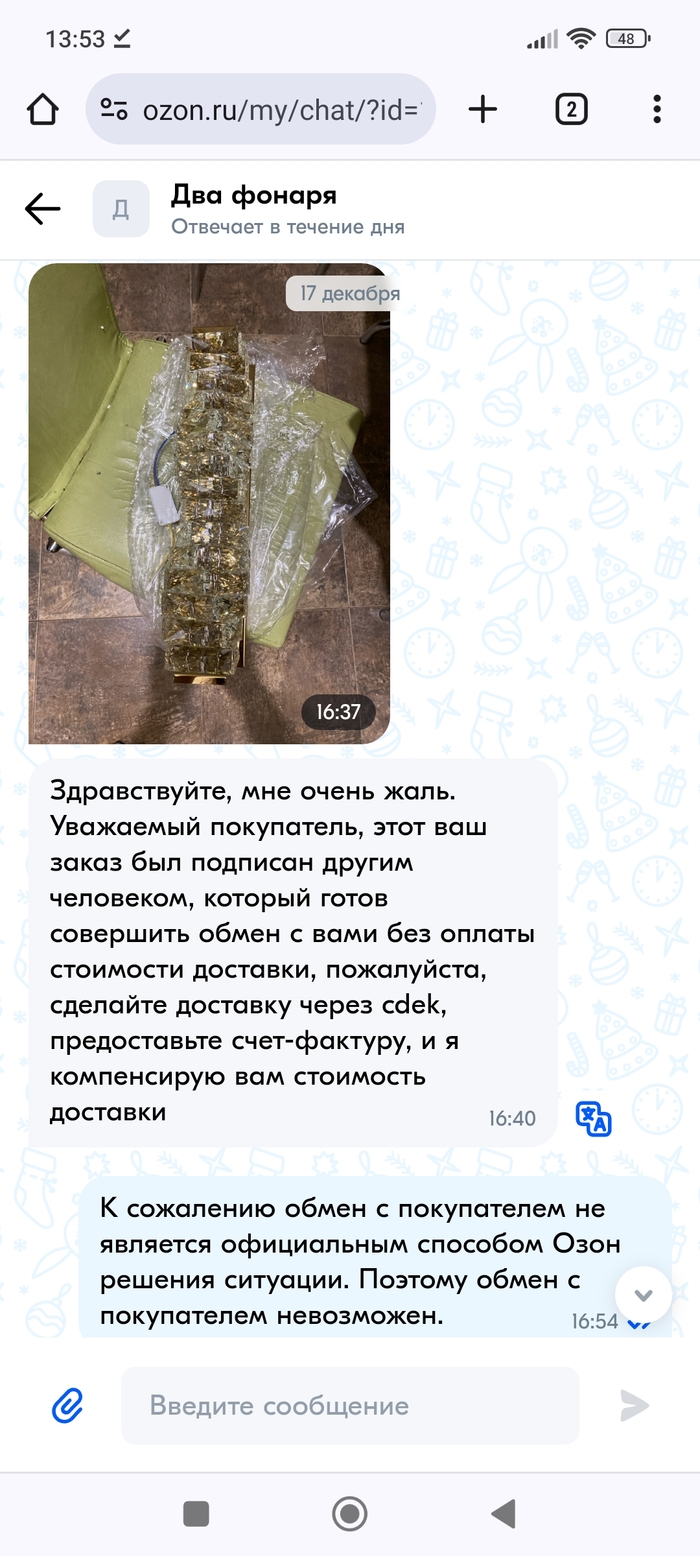Screen dimensions: 700x1556
Task: Tap the system home button
Action: 349,1513
